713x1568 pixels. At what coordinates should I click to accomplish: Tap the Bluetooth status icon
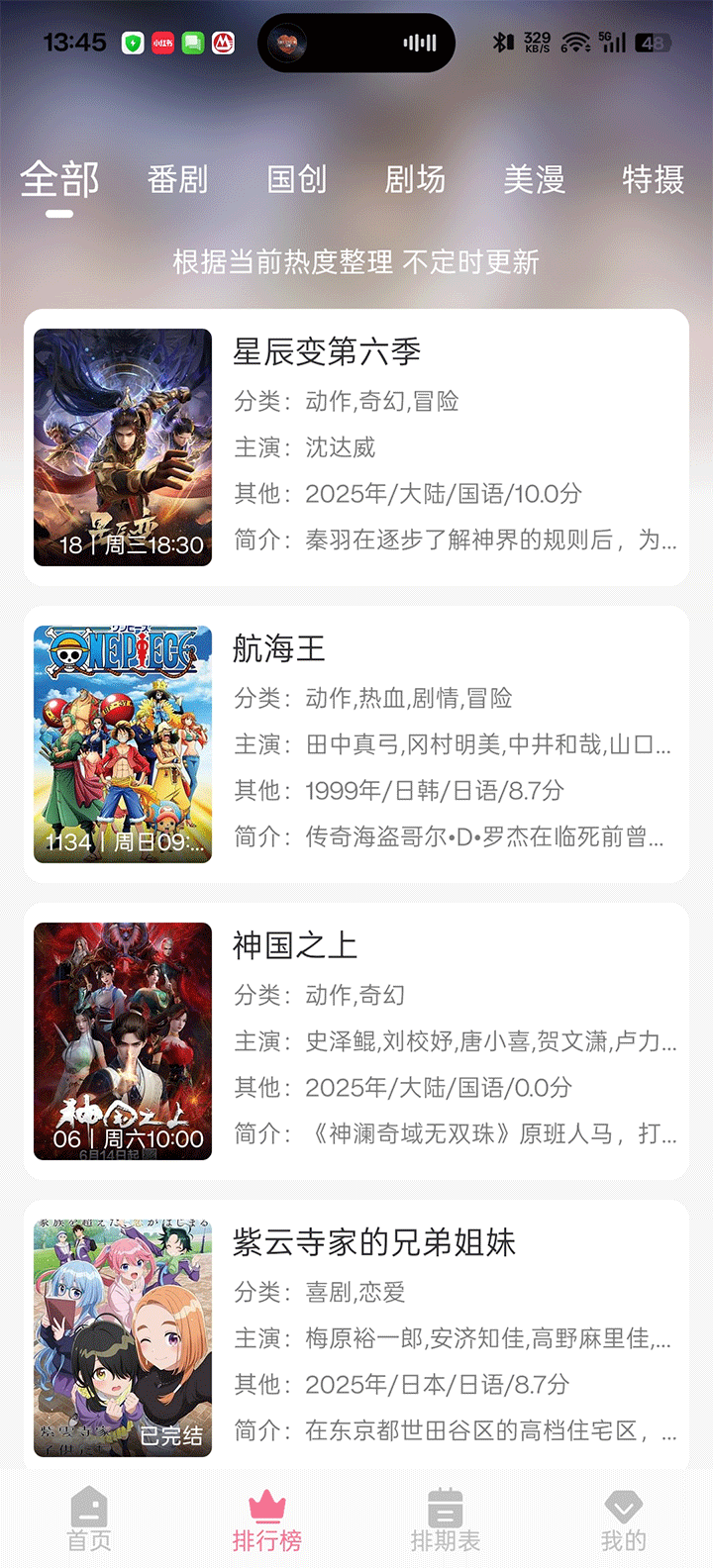[x=503, y=43]
